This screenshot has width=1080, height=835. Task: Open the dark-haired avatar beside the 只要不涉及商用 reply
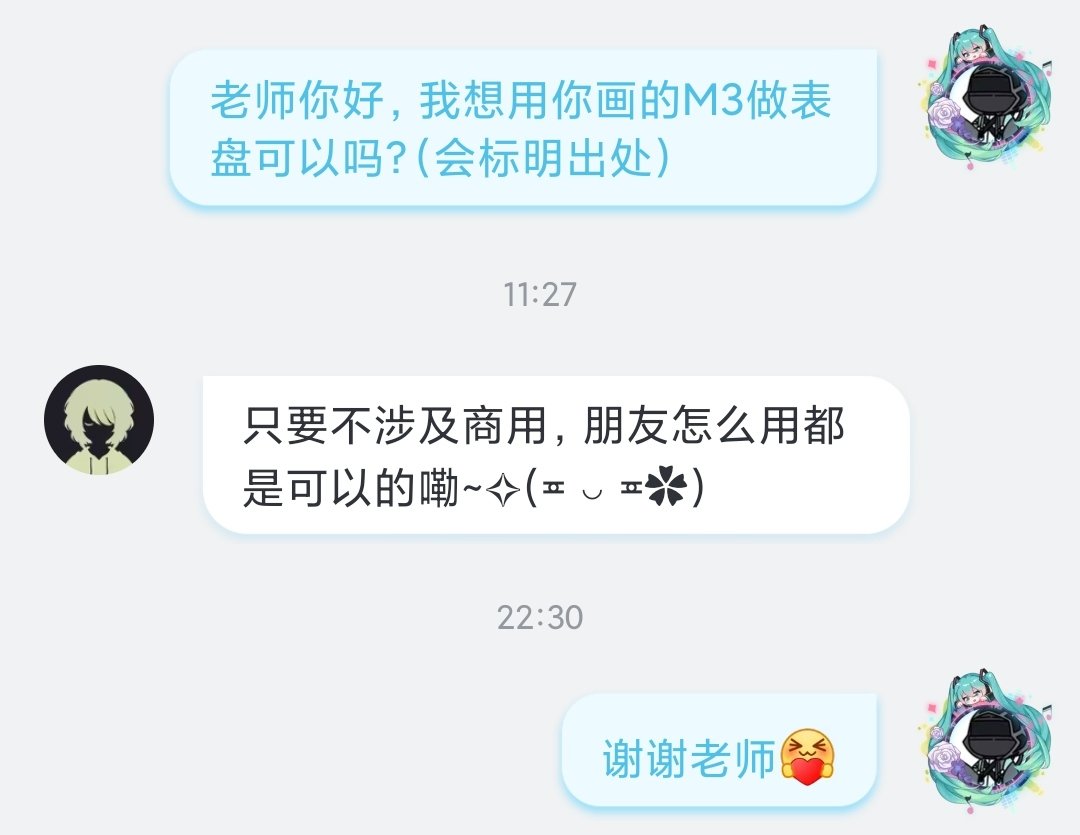pyautogui.click(x=99, y=420)
